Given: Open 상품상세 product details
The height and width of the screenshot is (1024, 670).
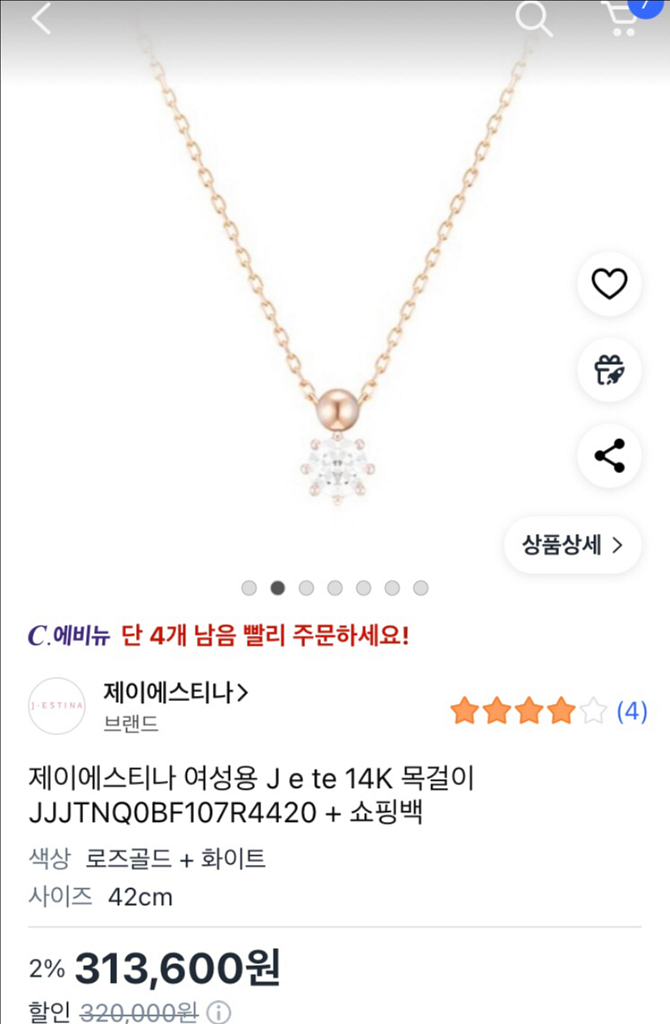Looking at the screenshot, I should (572, 545).
